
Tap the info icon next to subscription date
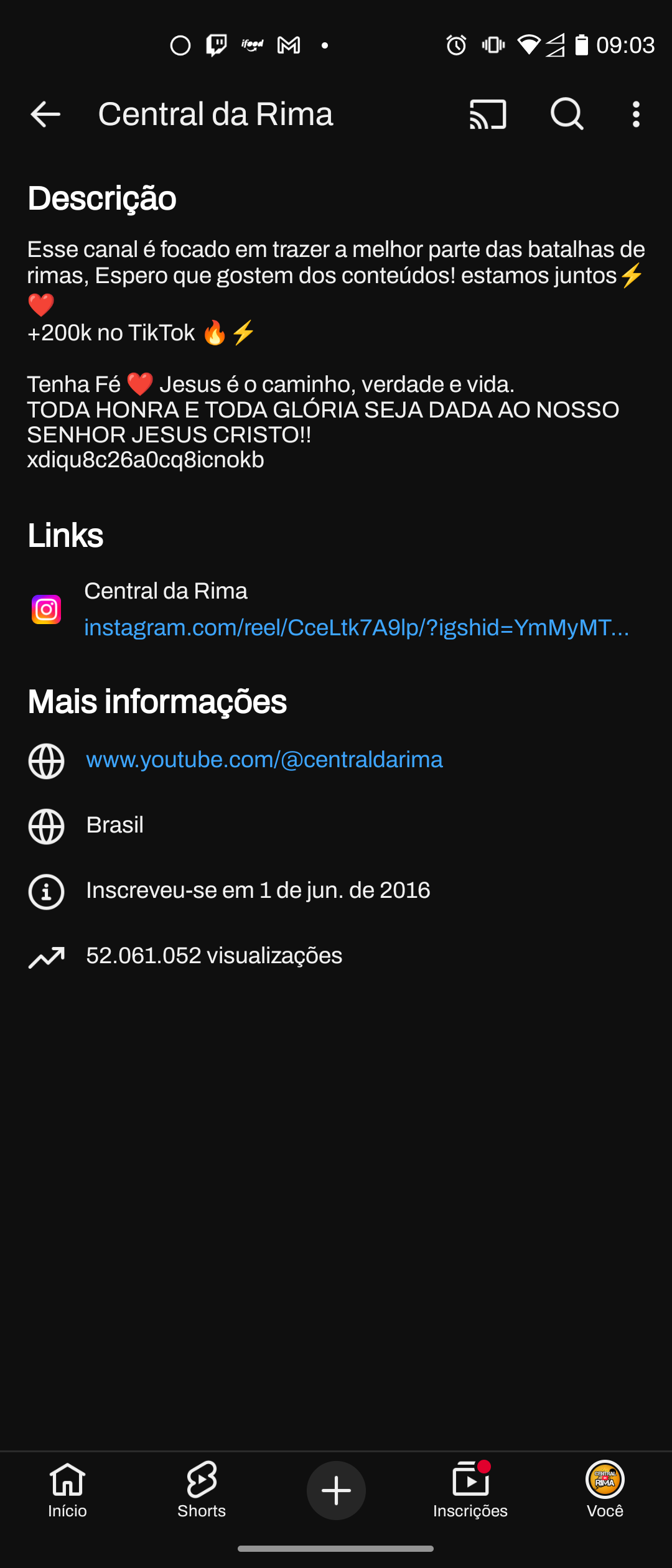pos(46,892)
